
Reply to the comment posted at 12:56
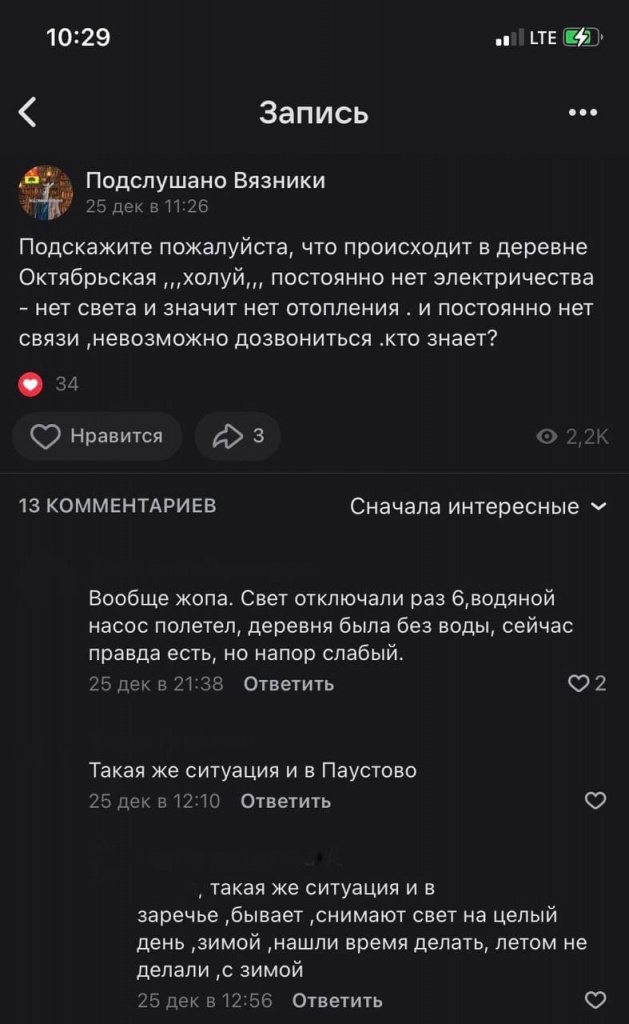(x=337, y=1000)
